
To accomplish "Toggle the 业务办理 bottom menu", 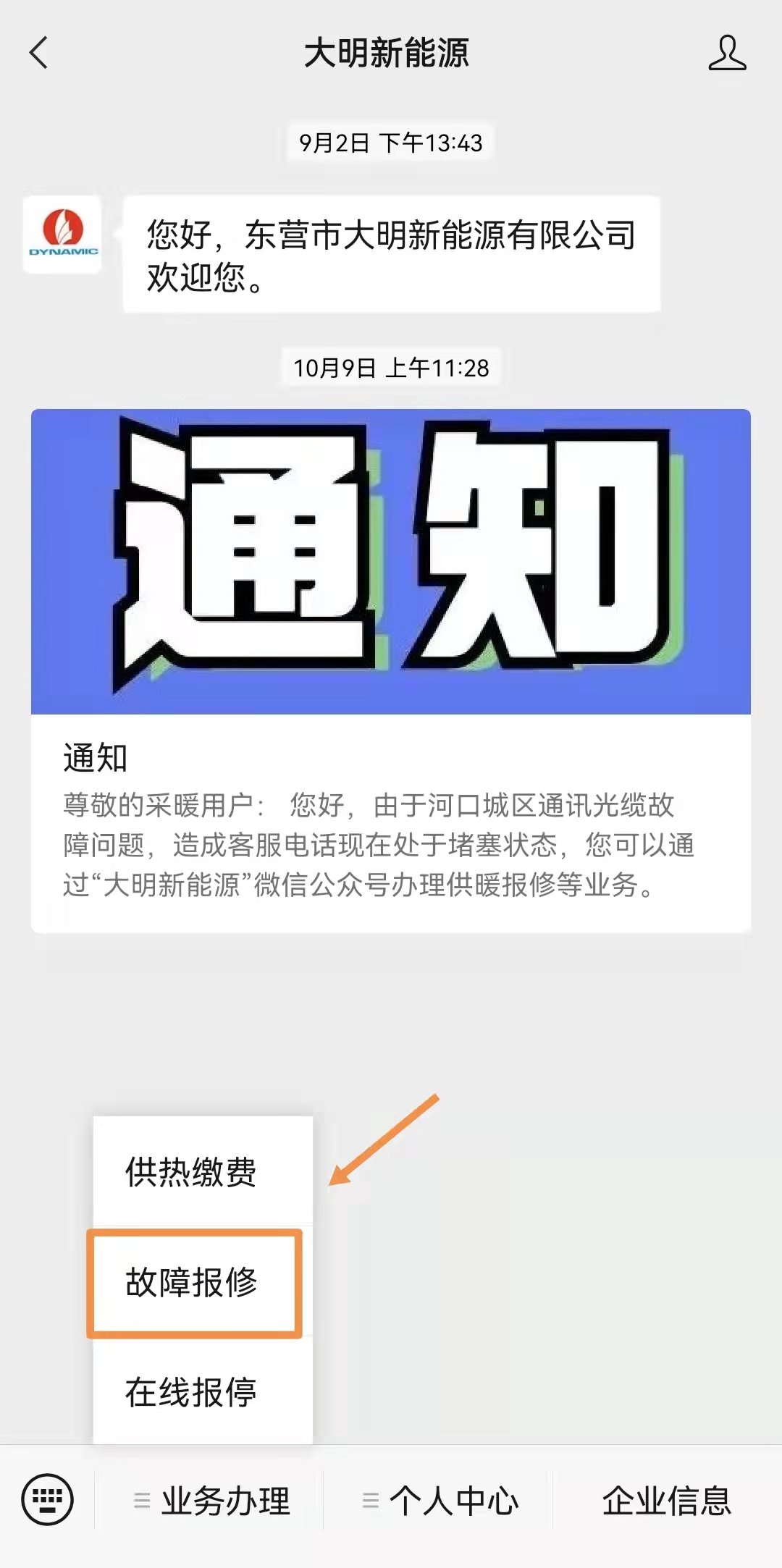I will pyautogui.click(x=211, y=1501).
